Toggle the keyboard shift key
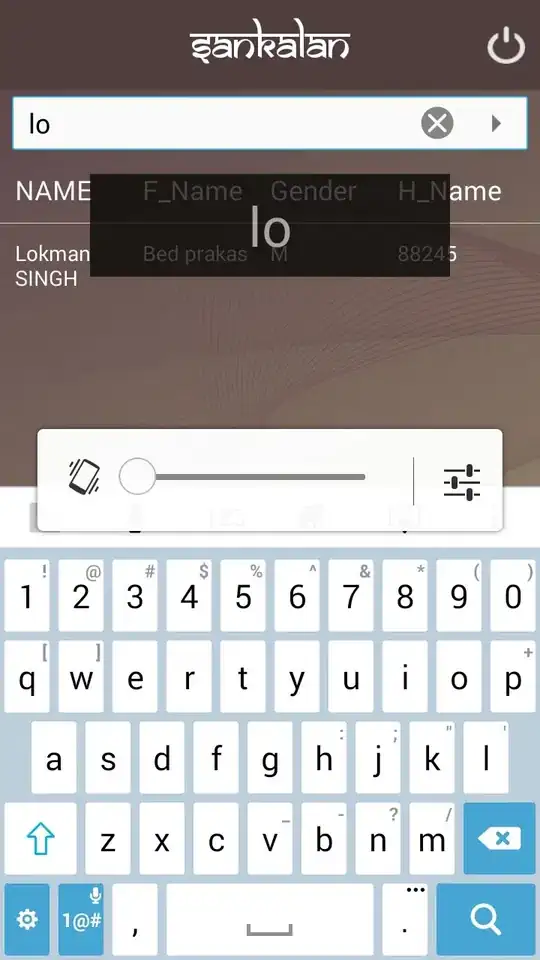The width and height of the screenshot is (540, 960). (x=40, y=838)
